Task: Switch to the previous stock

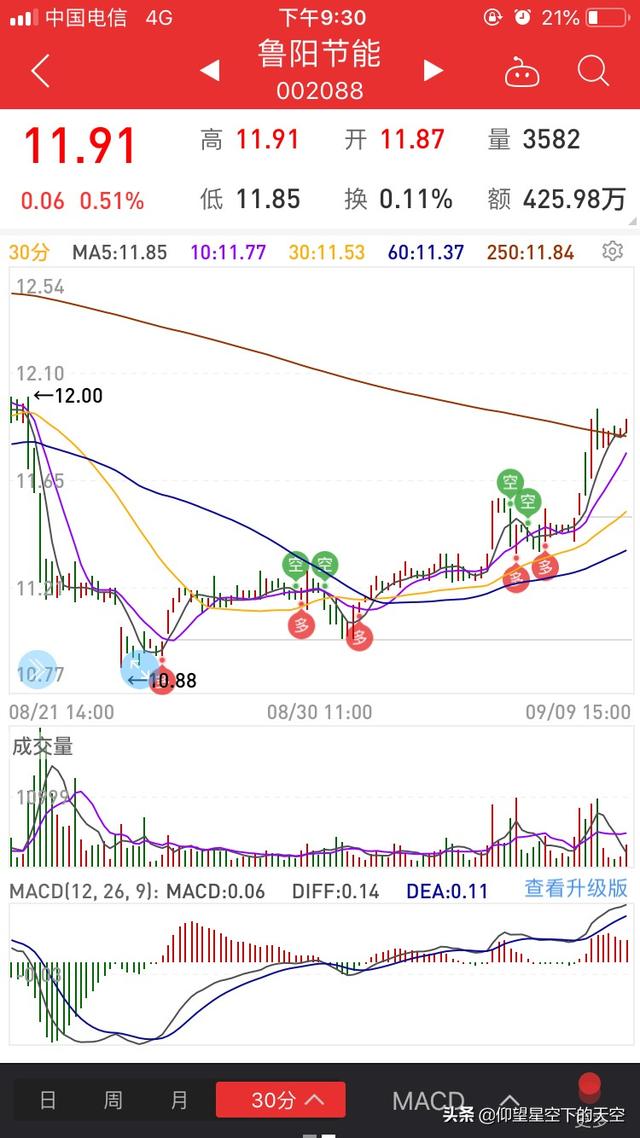Action: pos(210,70)
